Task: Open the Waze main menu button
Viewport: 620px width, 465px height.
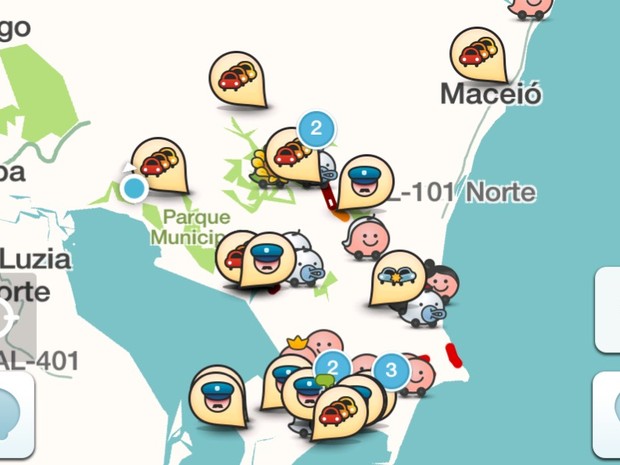Action: [15, 414]
